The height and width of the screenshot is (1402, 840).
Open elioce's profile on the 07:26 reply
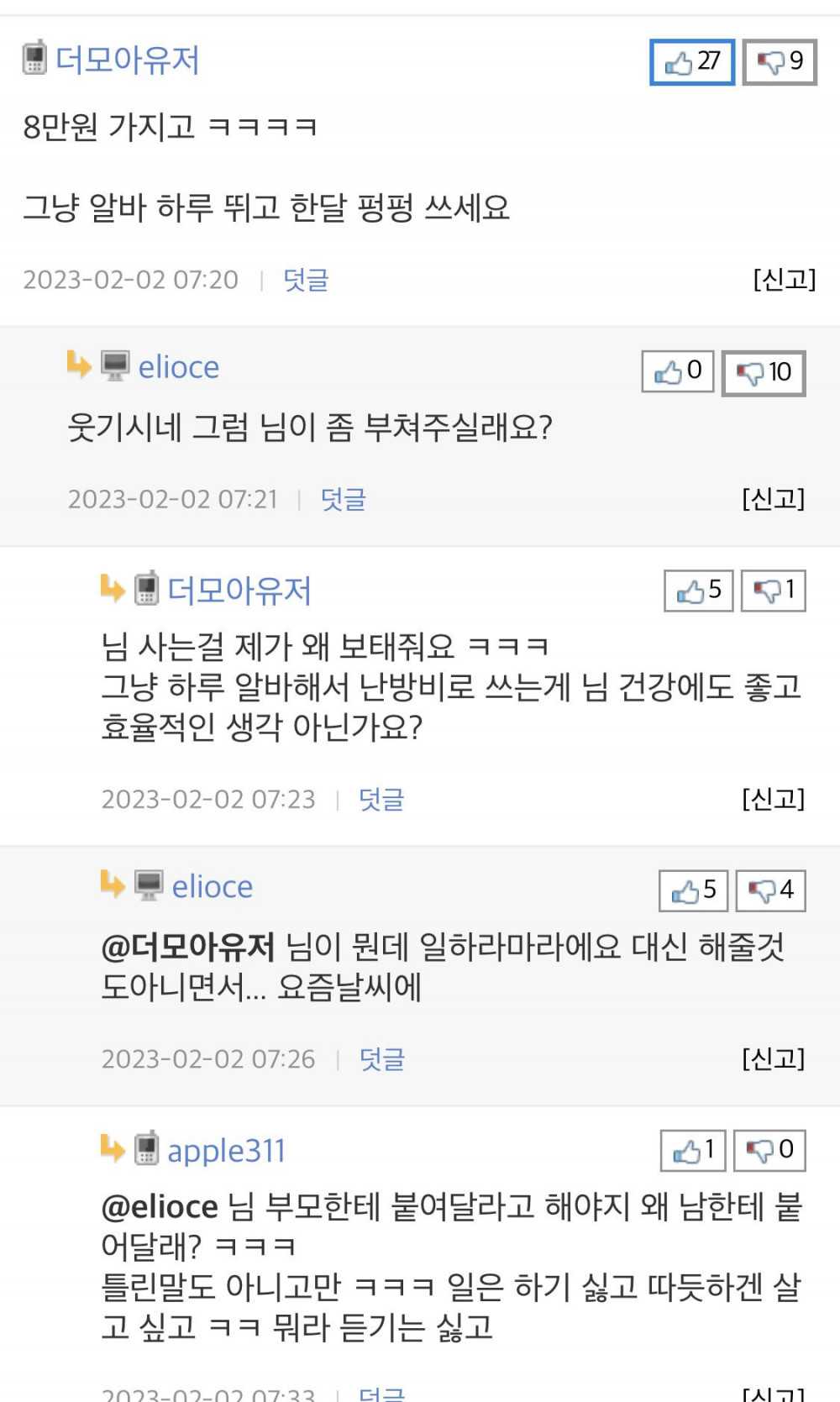coord(212,887)
